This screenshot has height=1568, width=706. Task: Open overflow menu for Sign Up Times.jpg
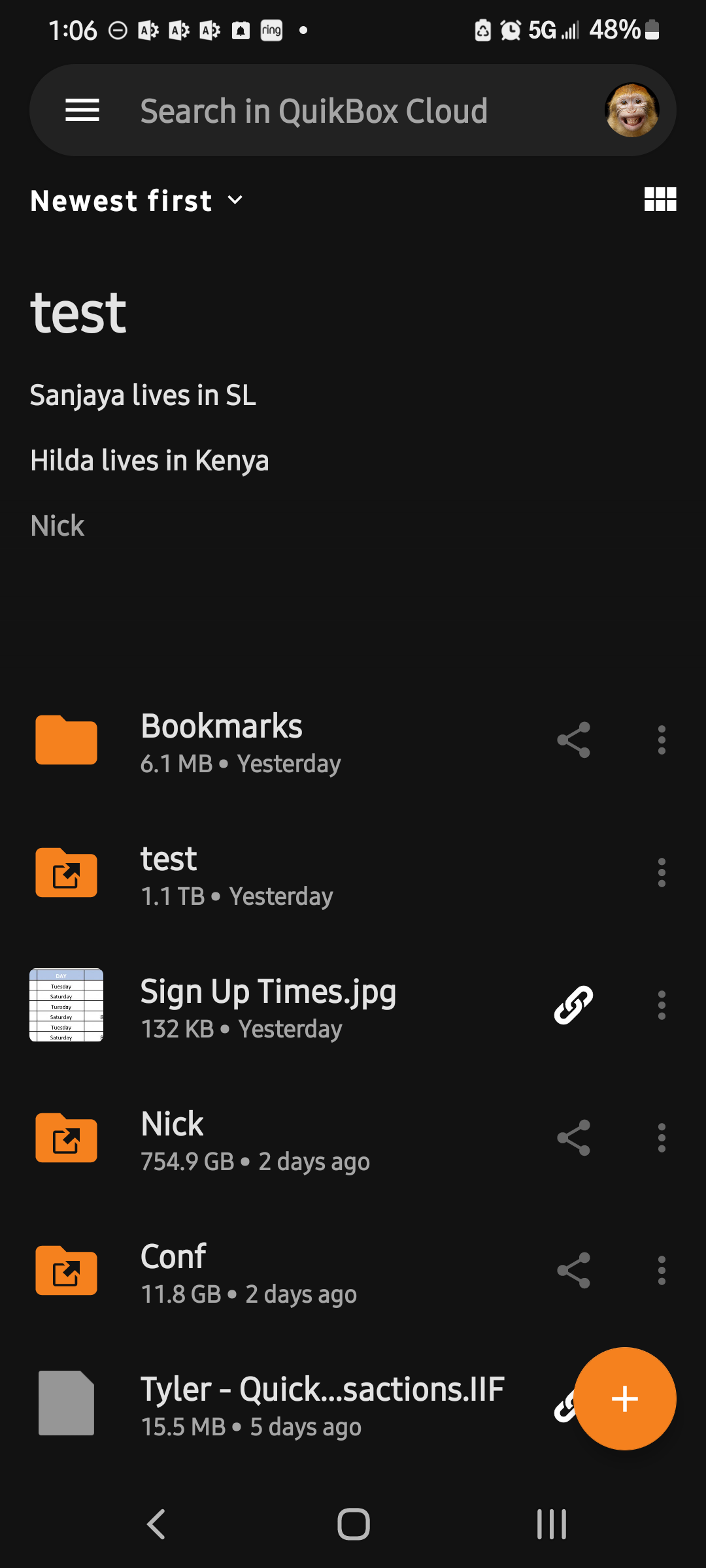[662, 1005]
